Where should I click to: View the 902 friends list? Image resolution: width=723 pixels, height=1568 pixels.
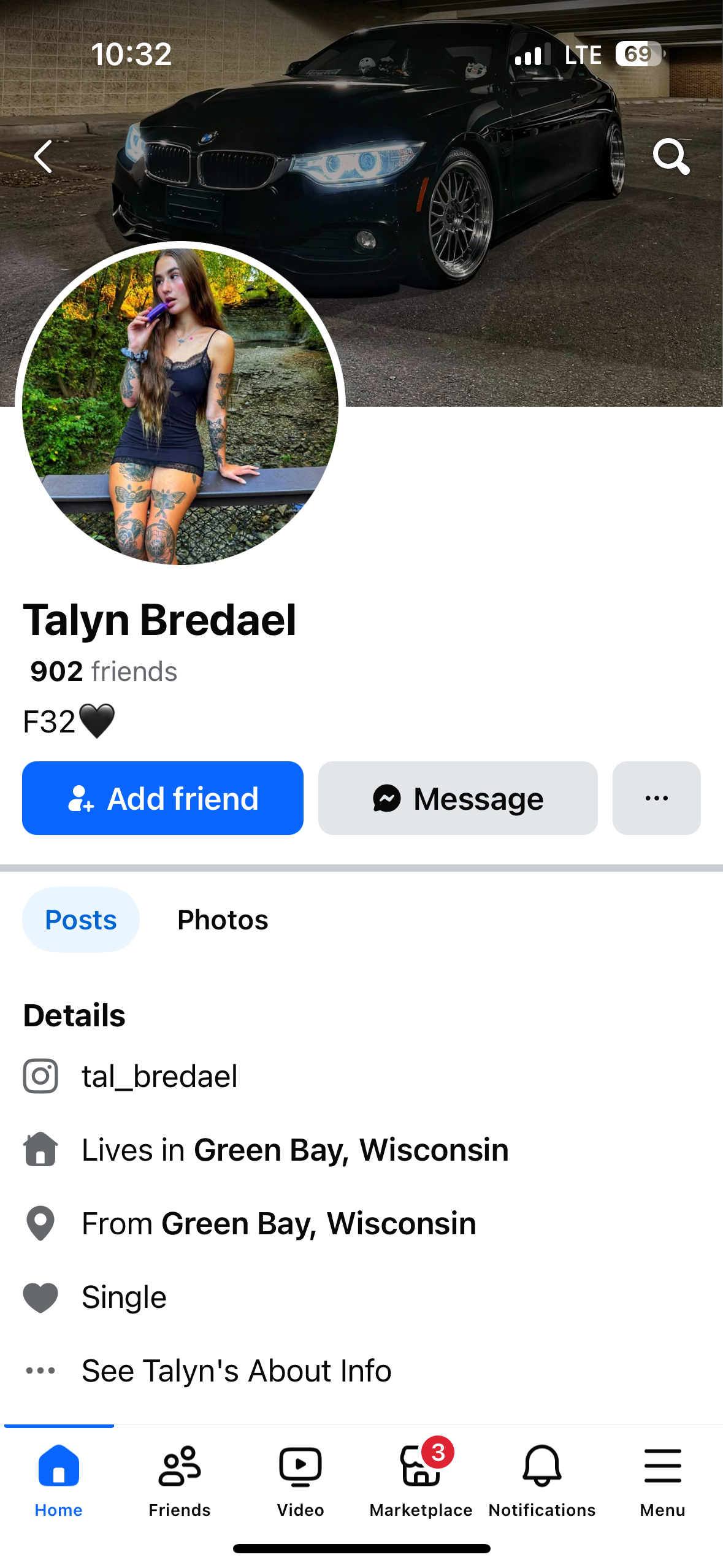point(104,671)
